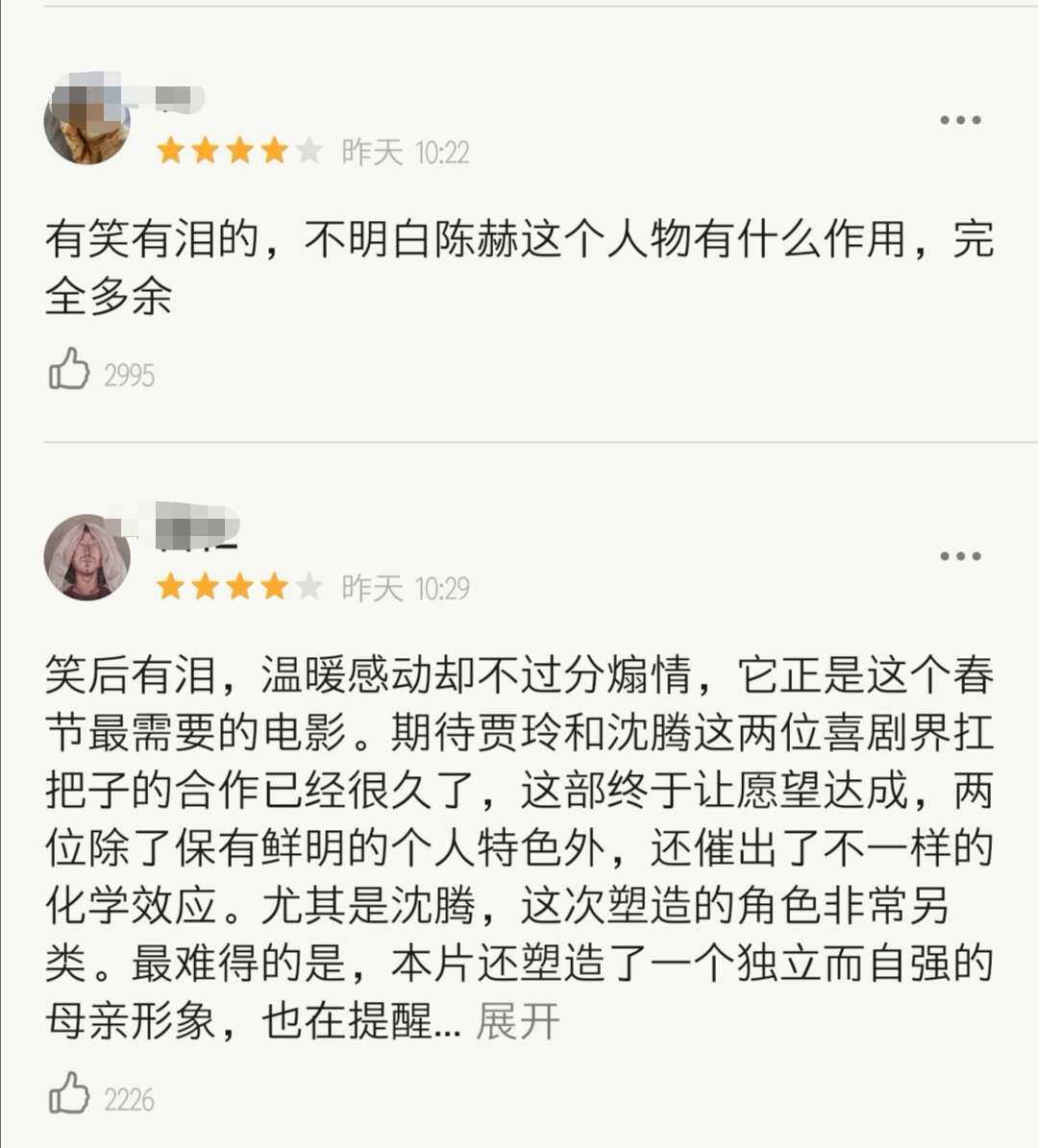Tap the second reviewer's blurred username
This screenshot has width=1038, height=1148.
187,524
